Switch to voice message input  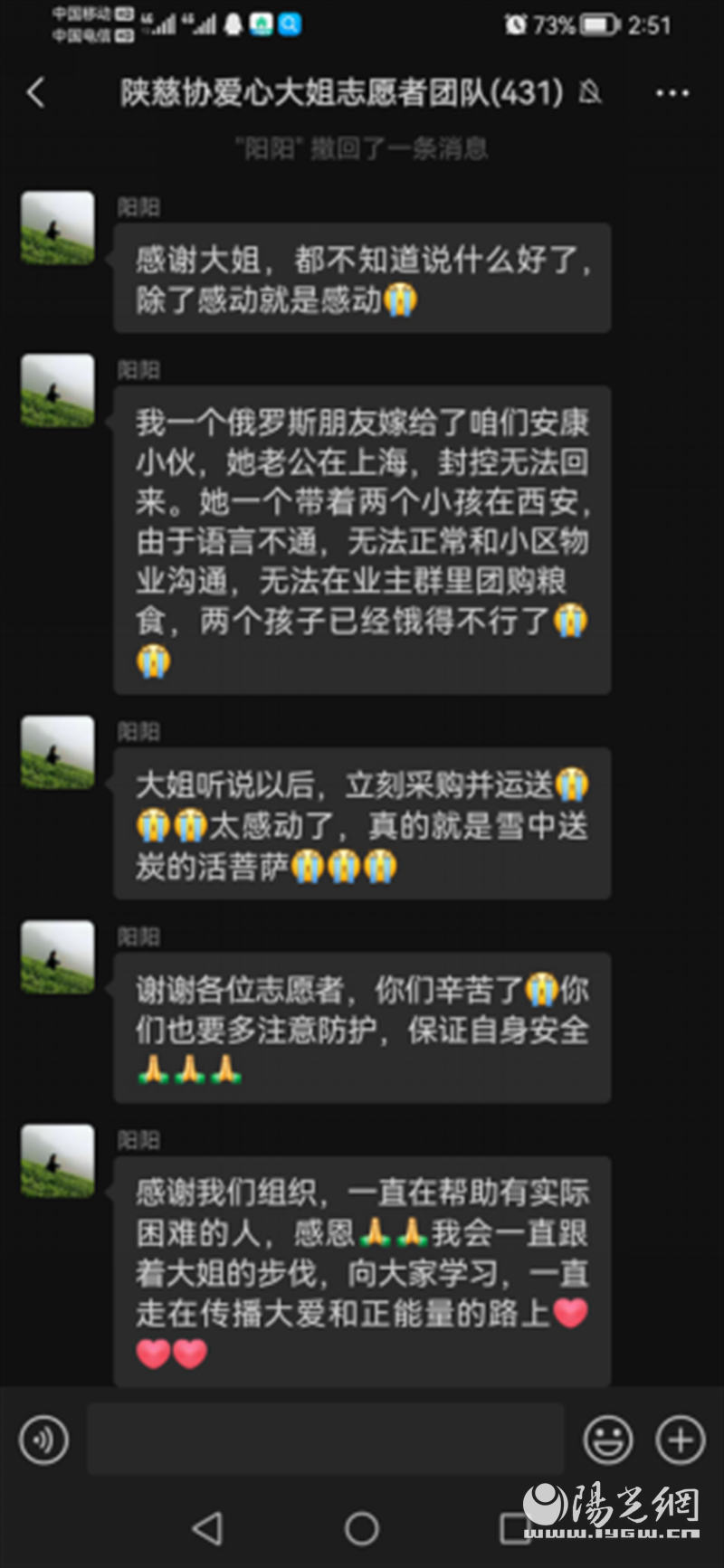pos(43,1439)
